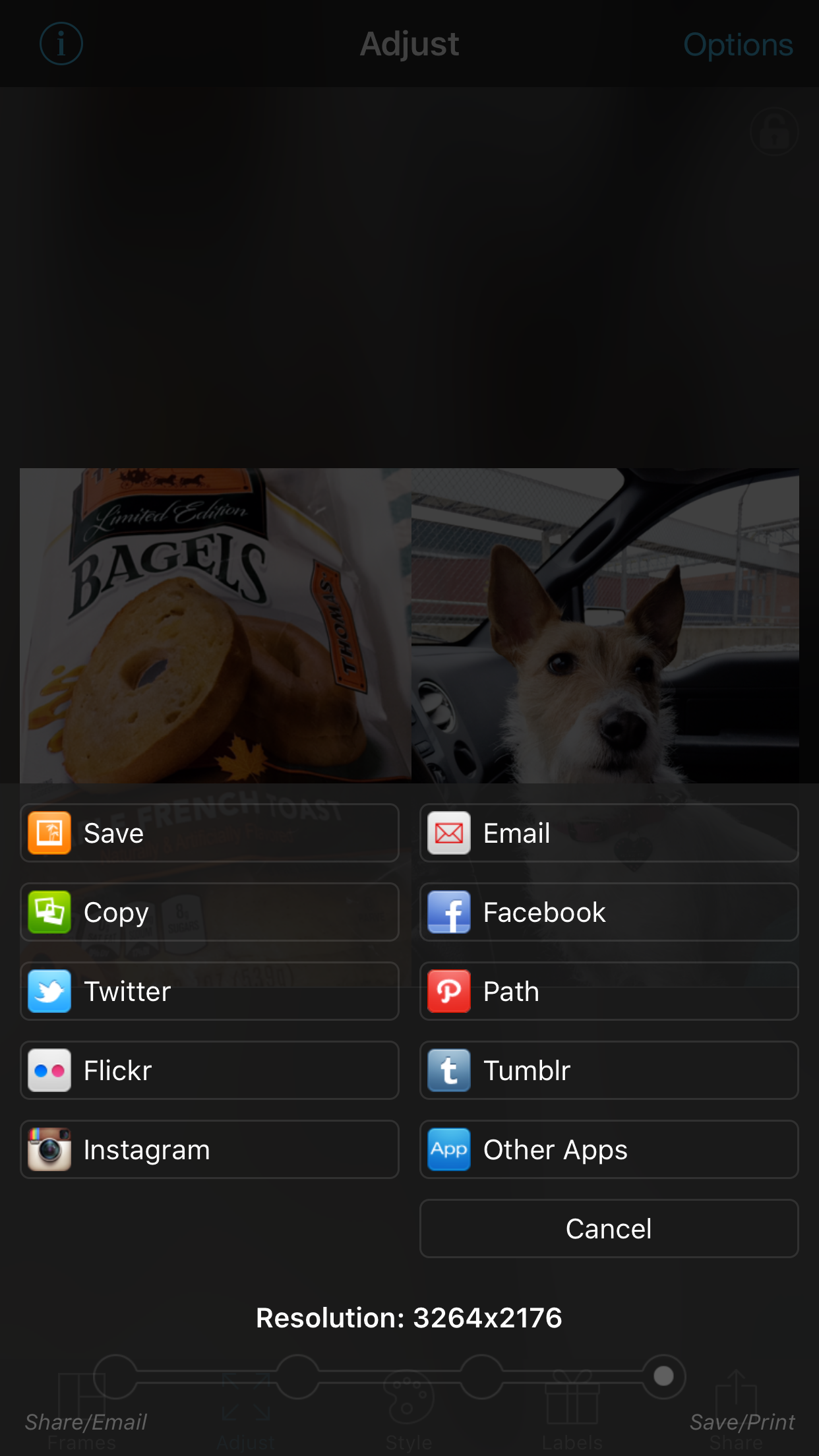Select the Path sharing option
Image resolution: width=819 pixels, height=1456 pixels.
(x=609, y=991)
